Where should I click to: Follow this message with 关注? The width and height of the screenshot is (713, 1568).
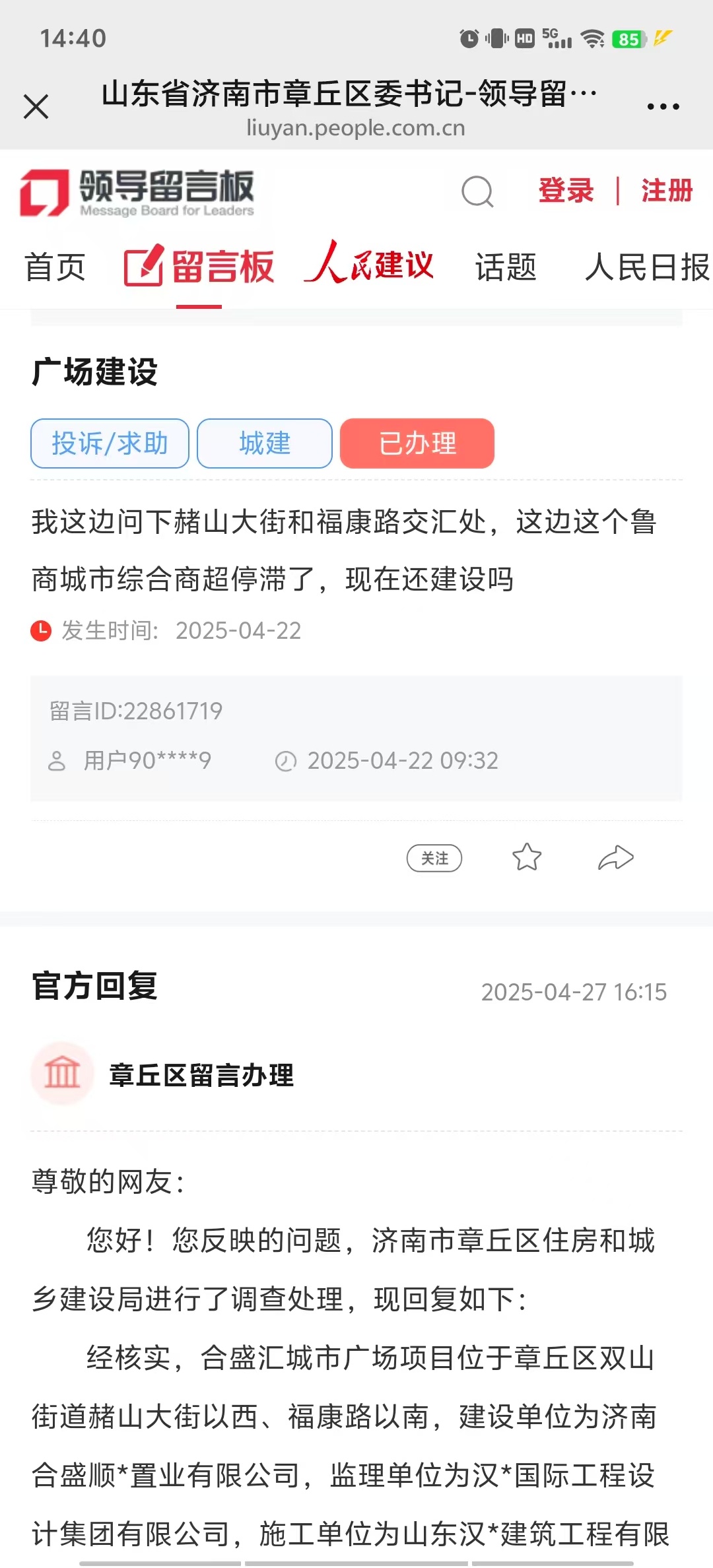click(x=434, y=858)
